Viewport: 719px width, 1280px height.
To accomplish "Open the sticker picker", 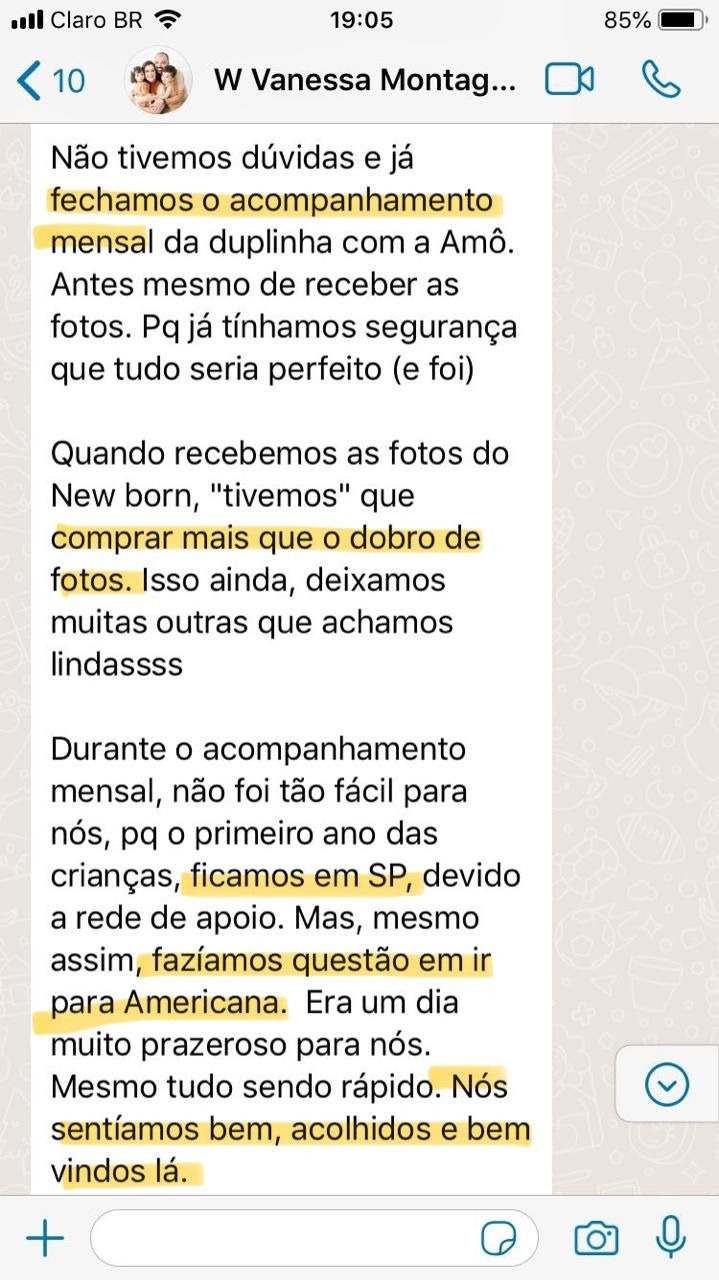I will coord(499,1239).
